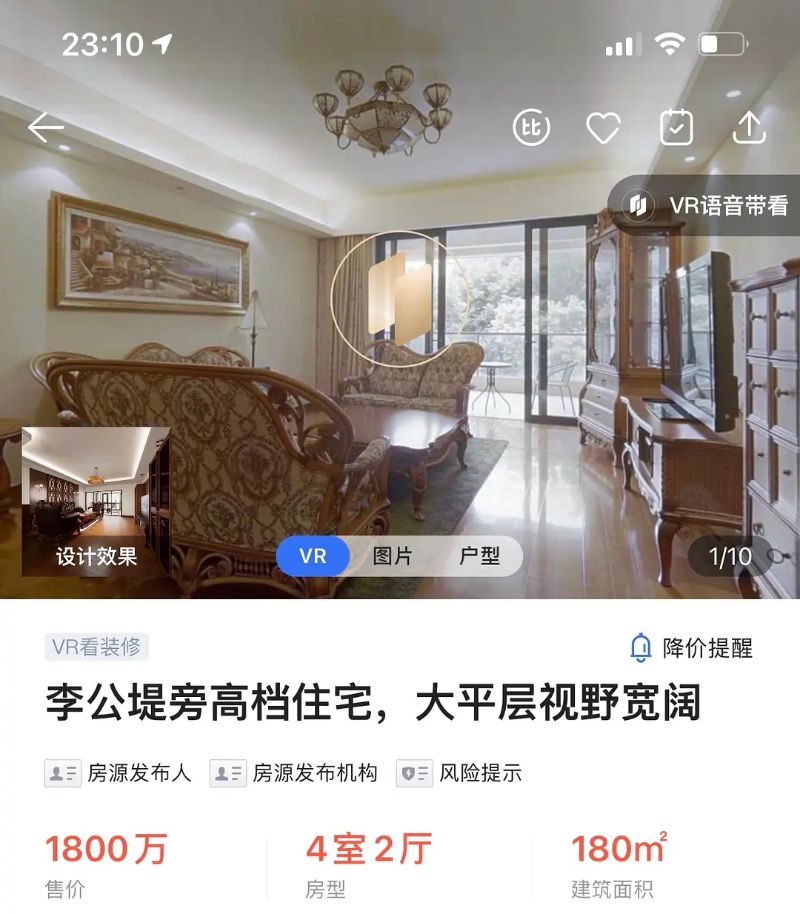Enable 降价提醒 price drop alert
The height and width of the screenshot is (914, 800).
pyautogui.click(x=691, y=647)
